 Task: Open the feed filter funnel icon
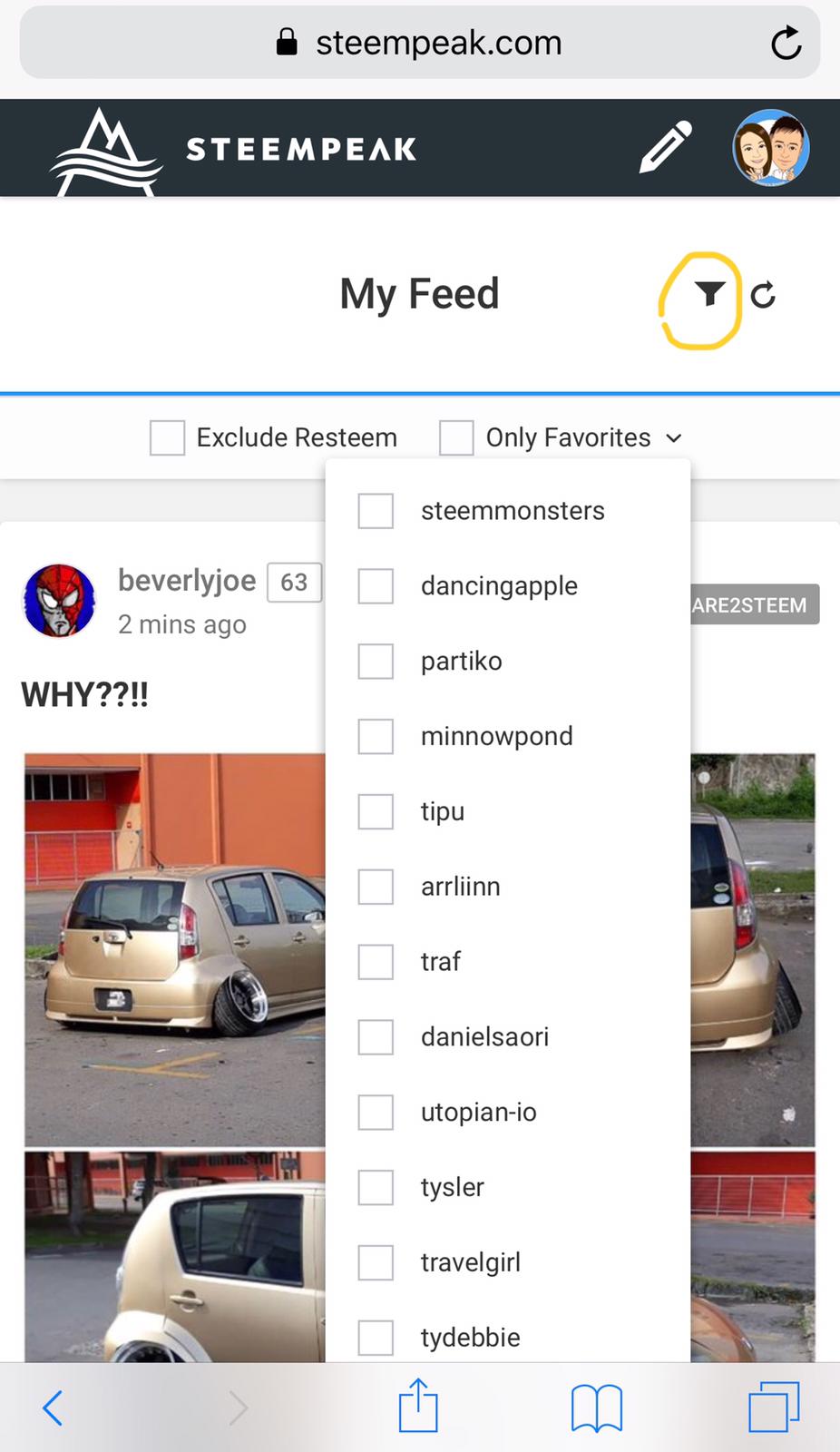point(709,294)
